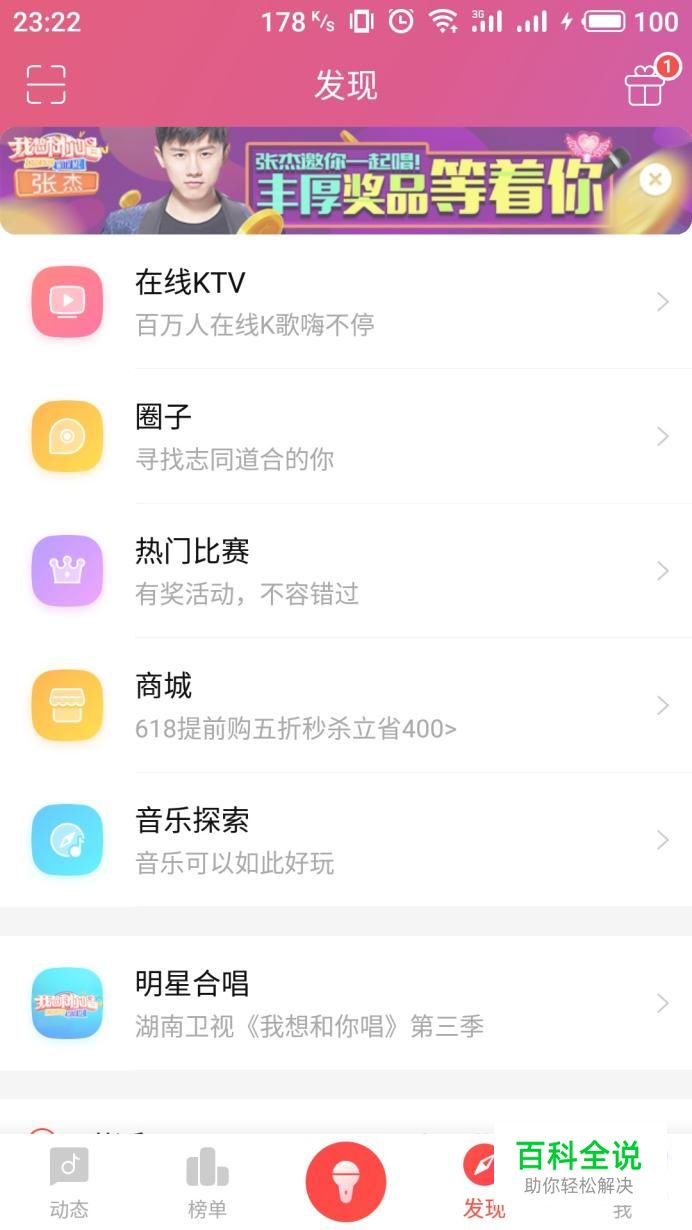The height and width of the screenshot is (1230, 692).
Task: Tap the red microphone sing button
Action: pos(346,1181)
